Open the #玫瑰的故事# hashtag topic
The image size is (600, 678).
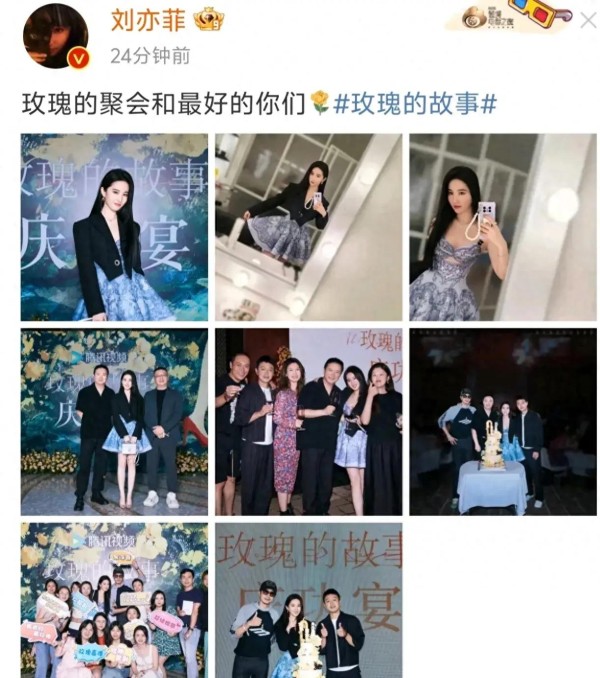tap(415, 103)
